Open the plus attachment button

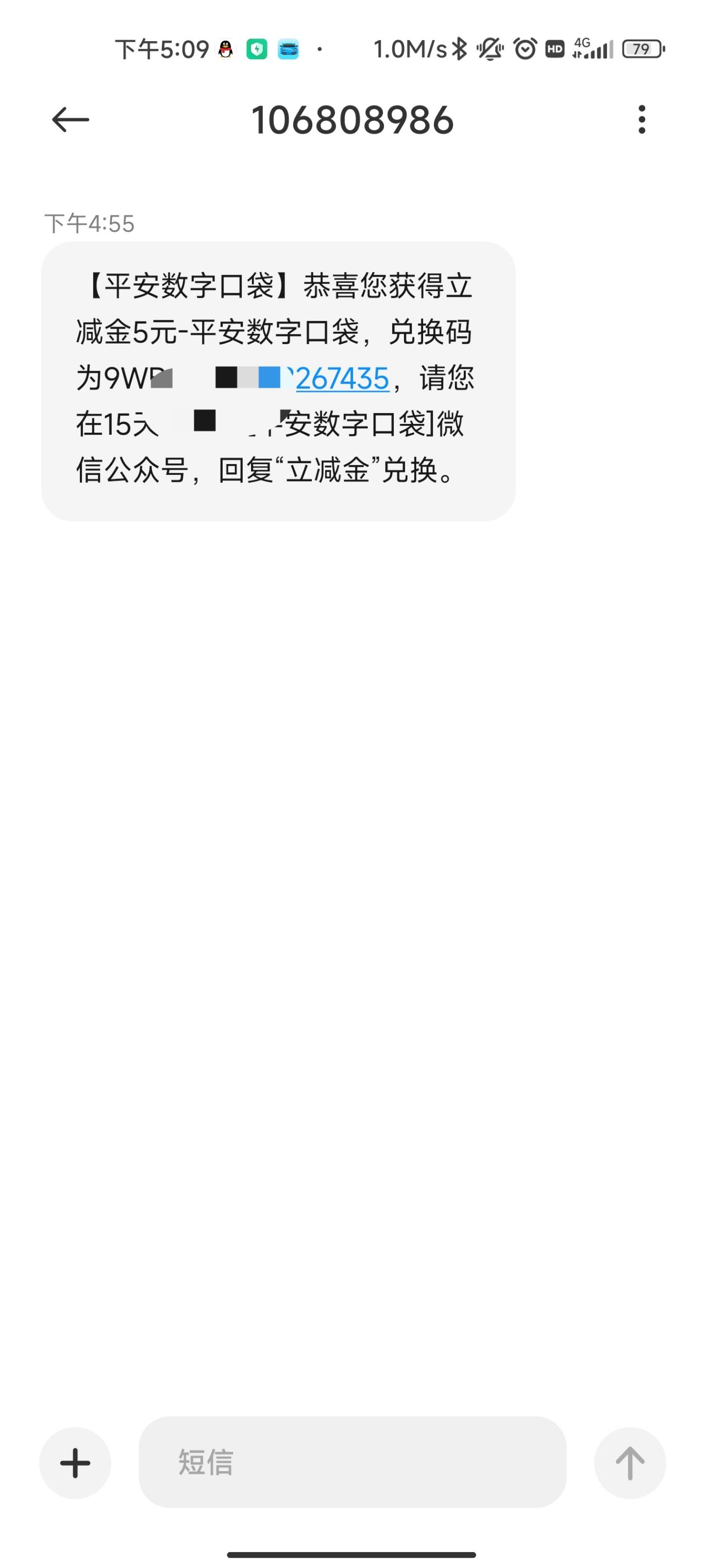(x=75, y=1462)
